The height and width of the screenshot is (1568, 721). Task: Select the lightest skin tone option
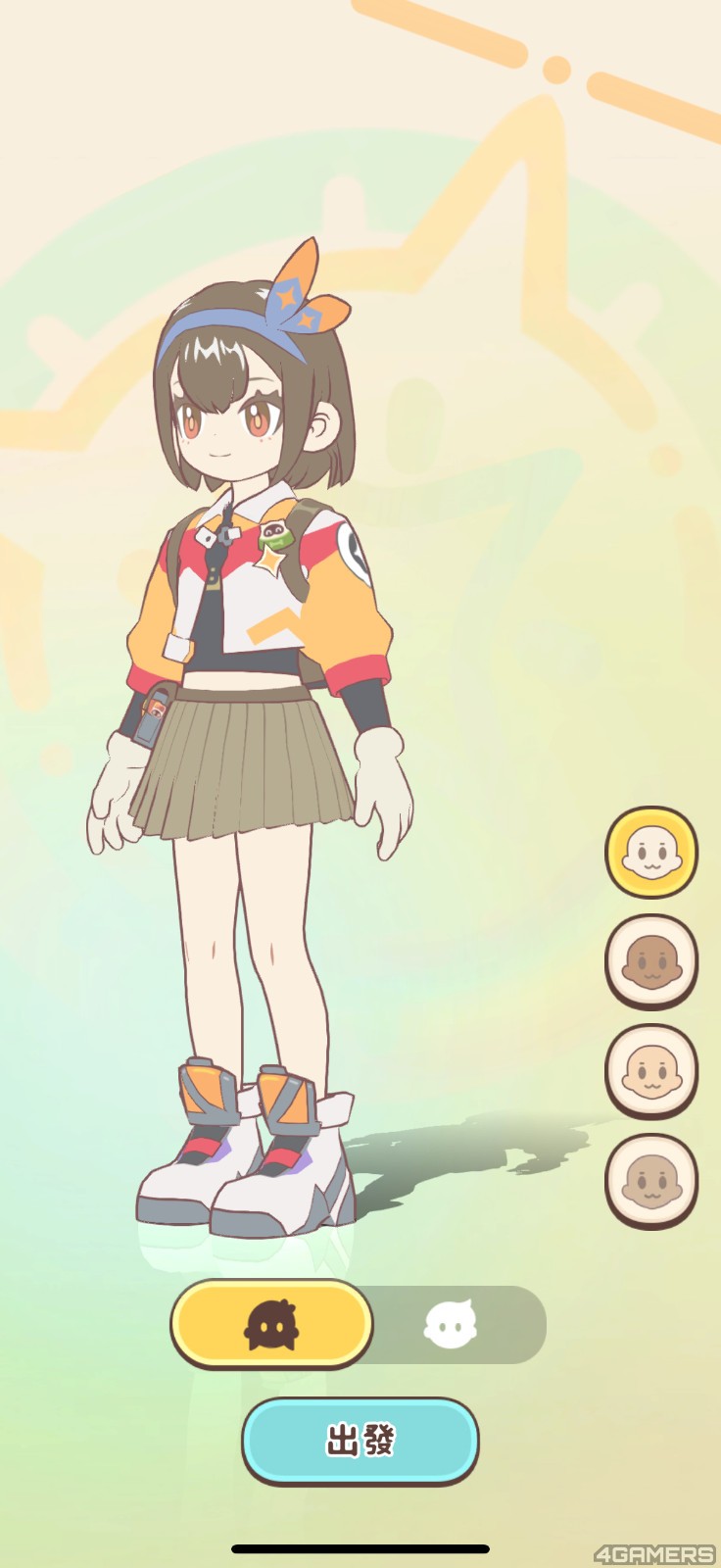coord(651,851)
